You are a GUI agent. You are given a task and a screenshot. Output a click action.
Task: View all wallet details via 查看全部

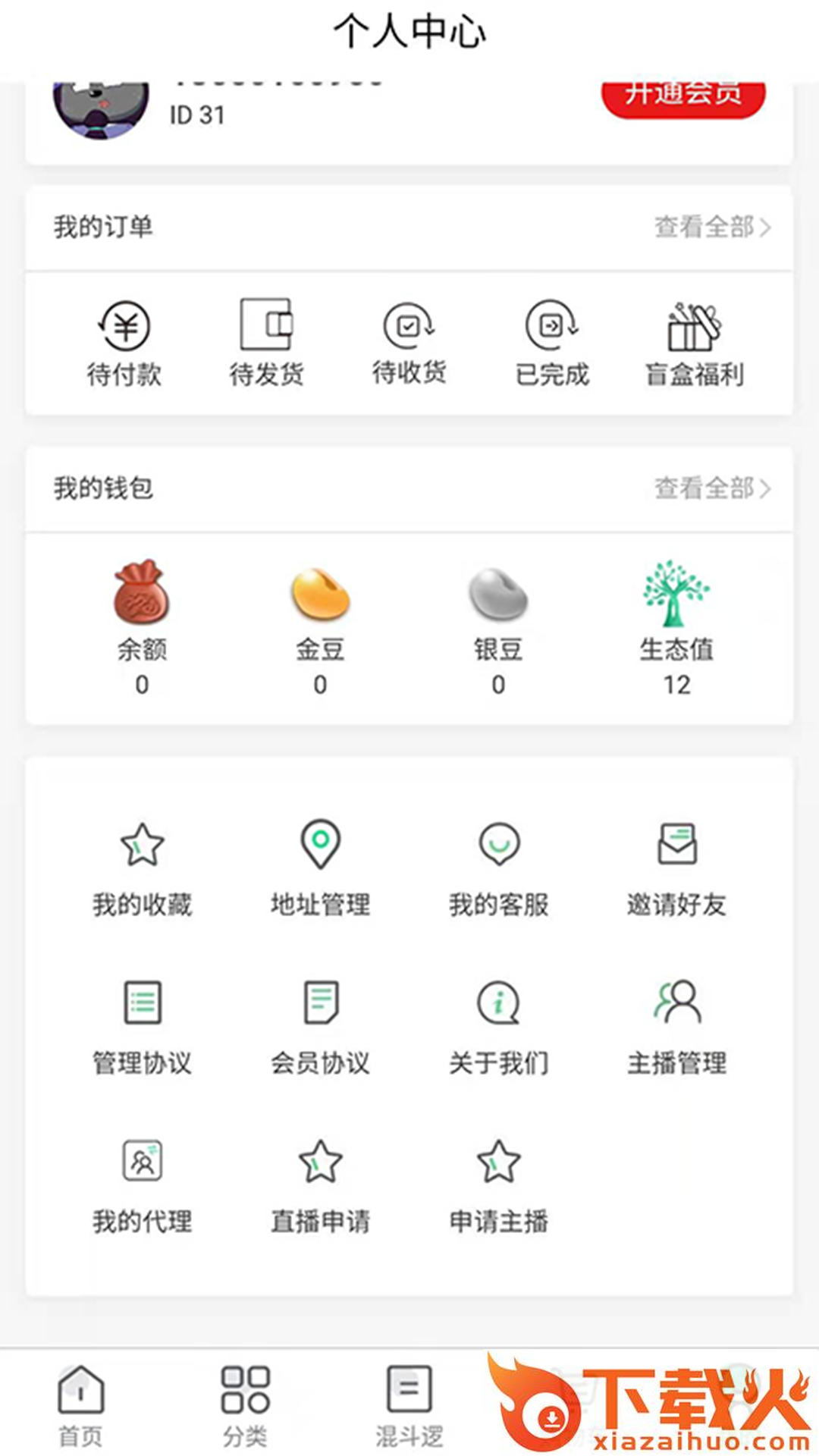pos(712,488)
